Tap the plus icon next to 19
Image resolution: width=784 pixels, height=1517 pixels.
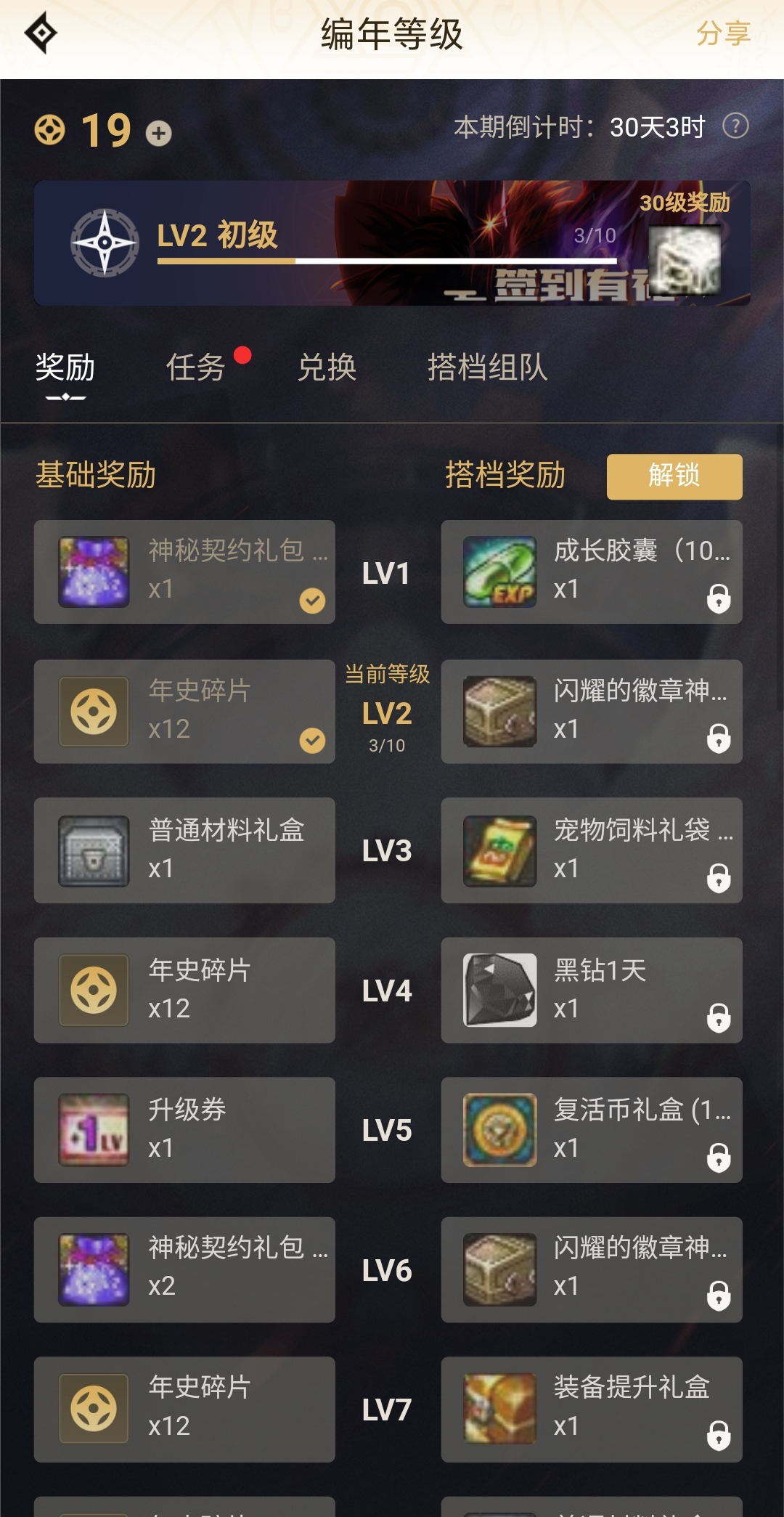[159, 133]
